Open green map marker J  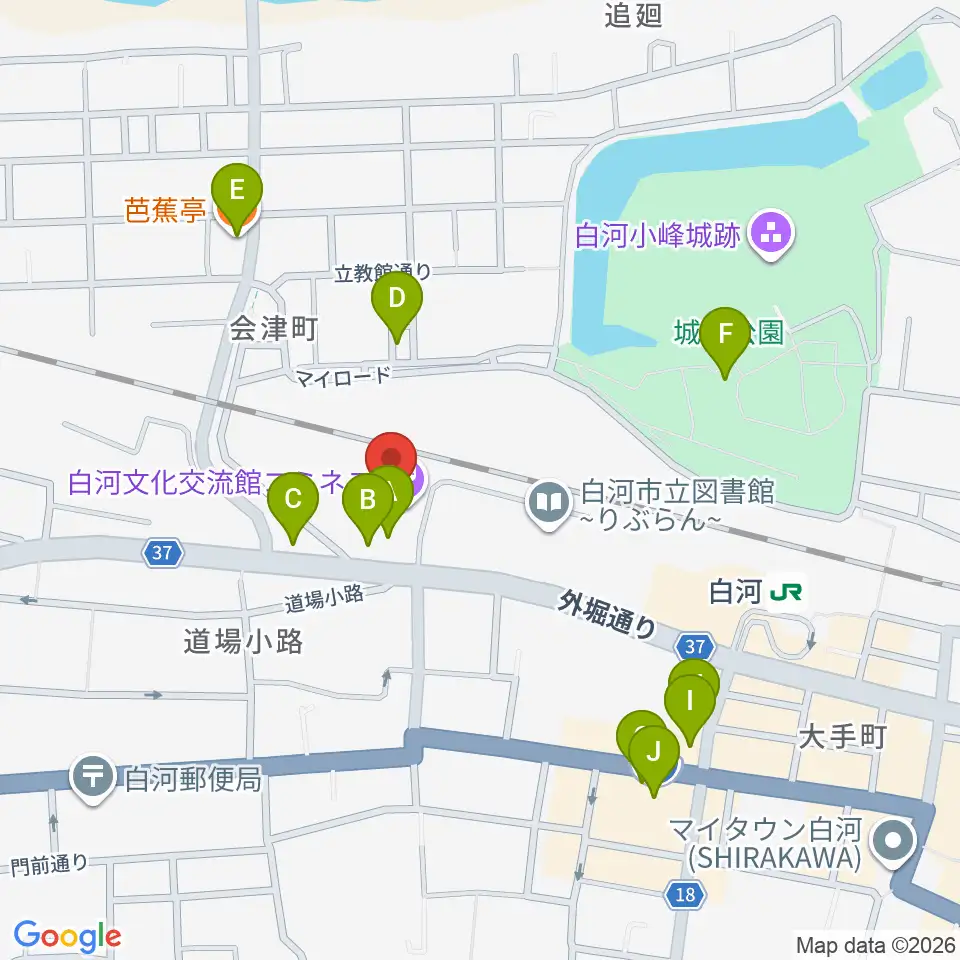coord(654,756)
